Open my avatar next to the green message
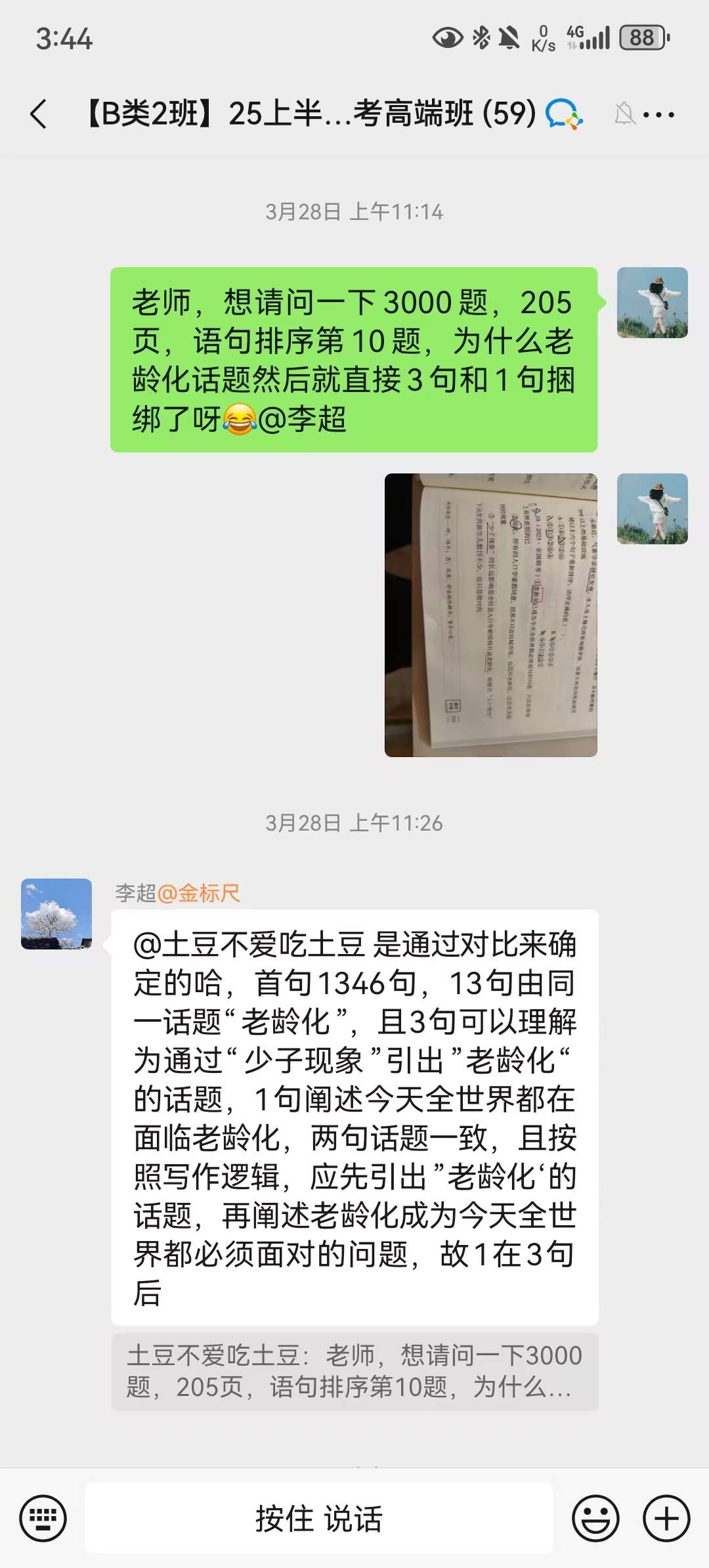The image size is (709, 1568). (x=652, y=303)
